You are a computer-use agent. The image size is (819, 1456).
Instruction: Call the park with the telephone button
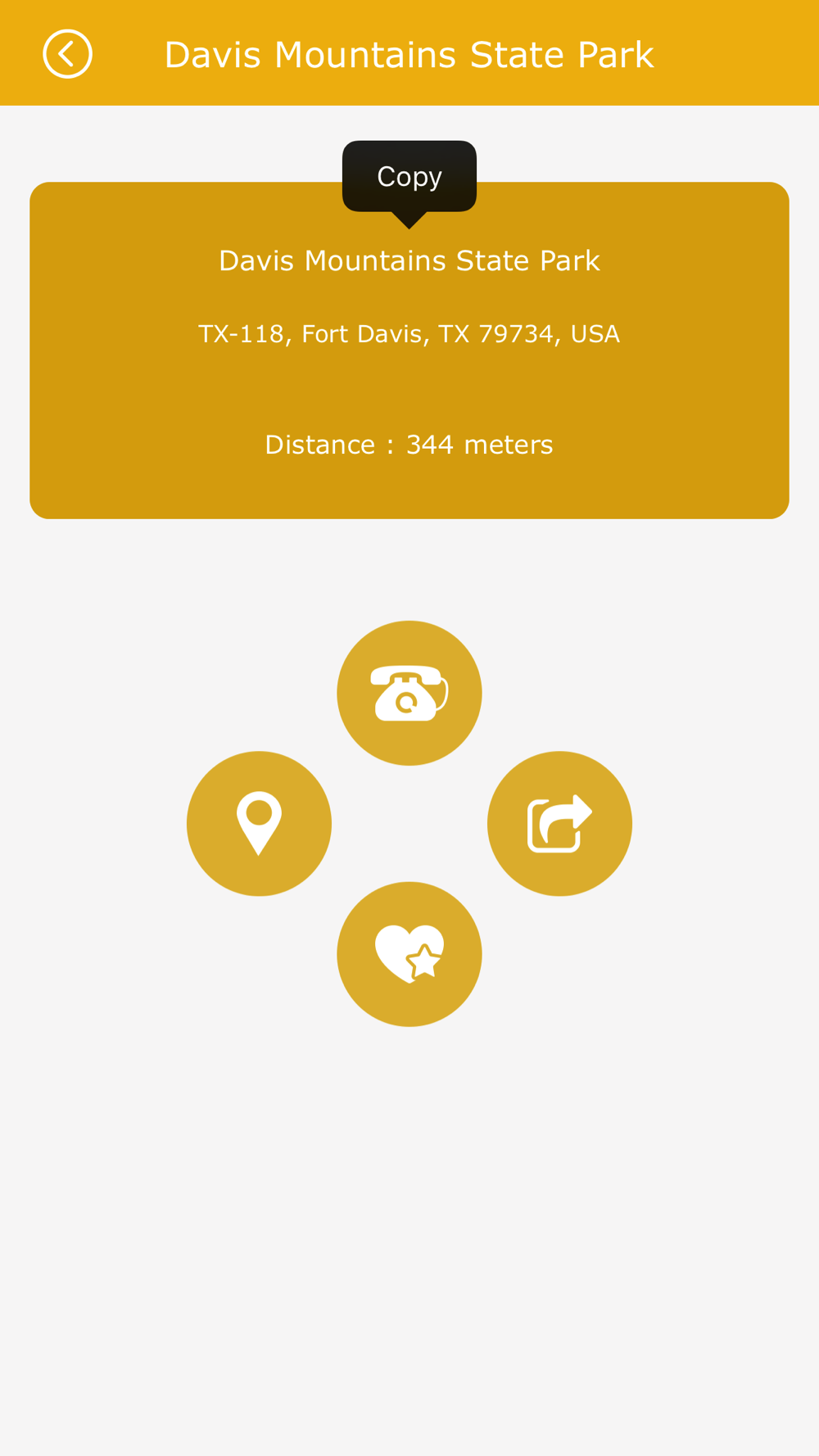409,693
